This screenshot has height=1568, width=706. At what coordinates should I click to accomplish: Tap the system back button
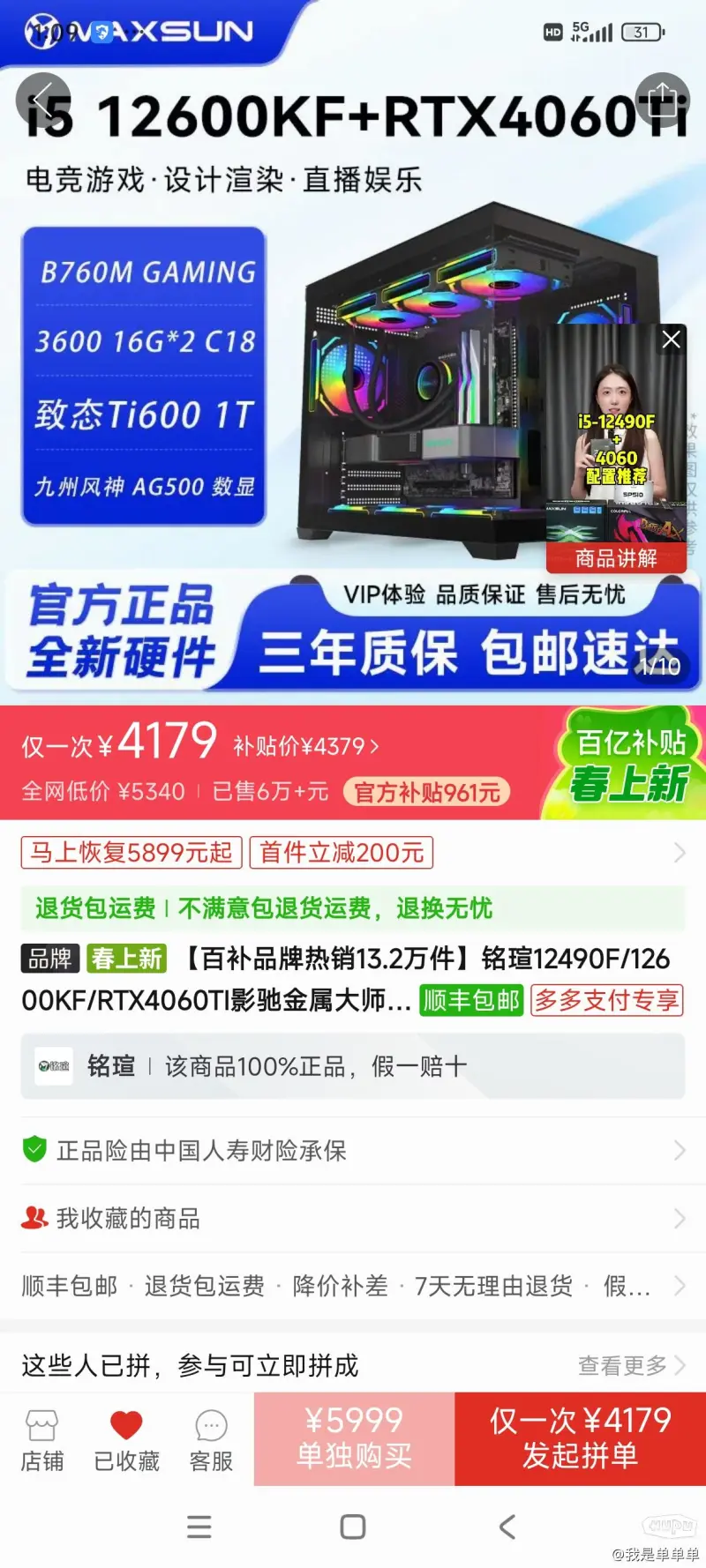[507, 1527]
